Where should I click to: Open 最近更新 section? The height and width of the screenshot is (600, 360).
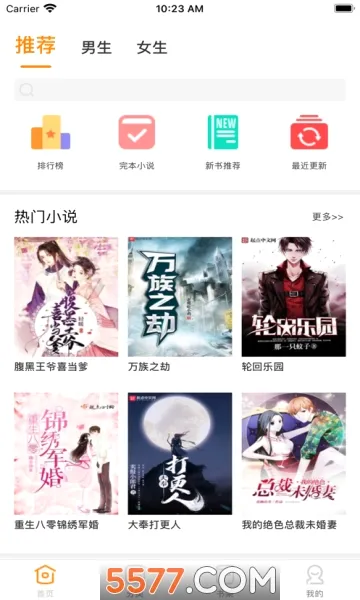click(x=309, y=142)
